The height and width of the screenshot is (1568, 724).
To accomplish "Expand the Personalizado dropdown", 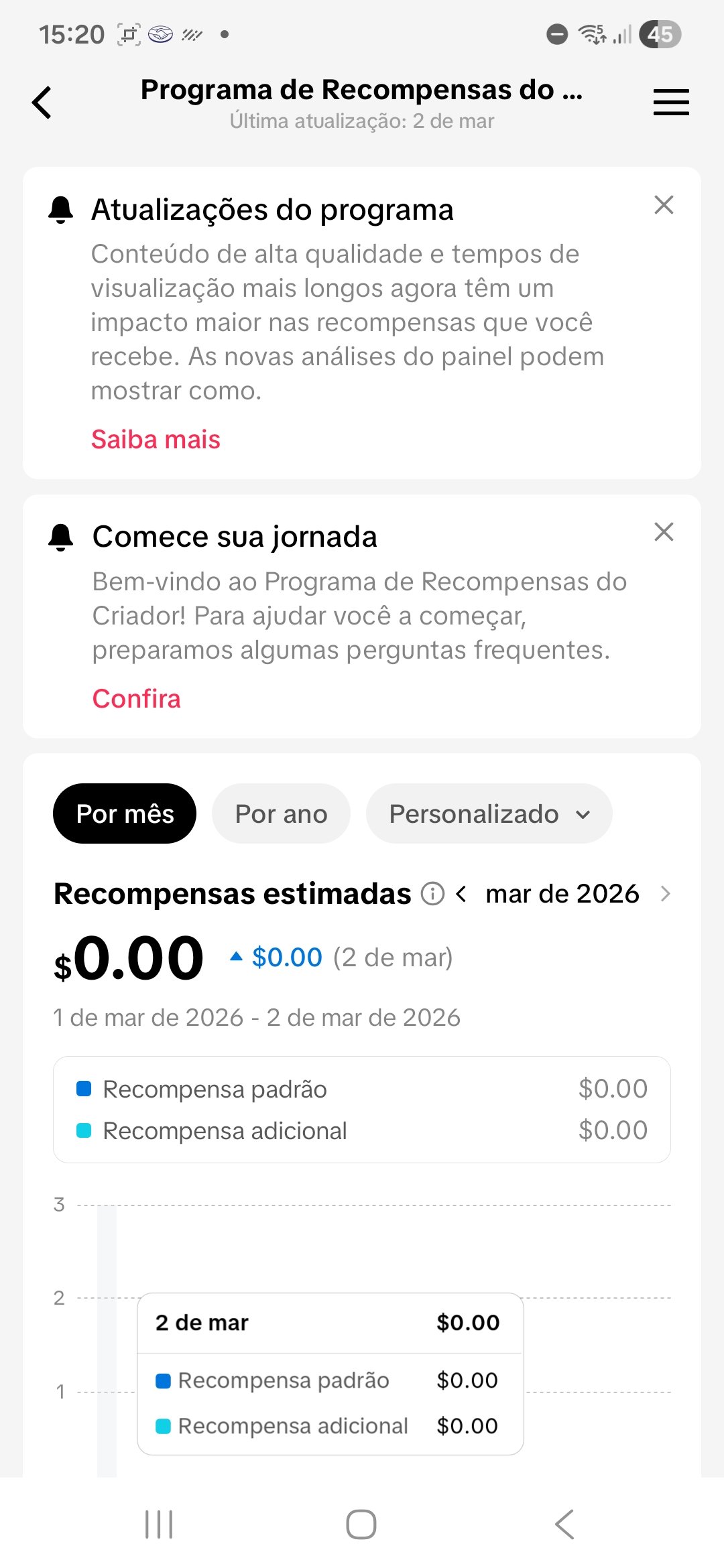I will coord(489,814).
